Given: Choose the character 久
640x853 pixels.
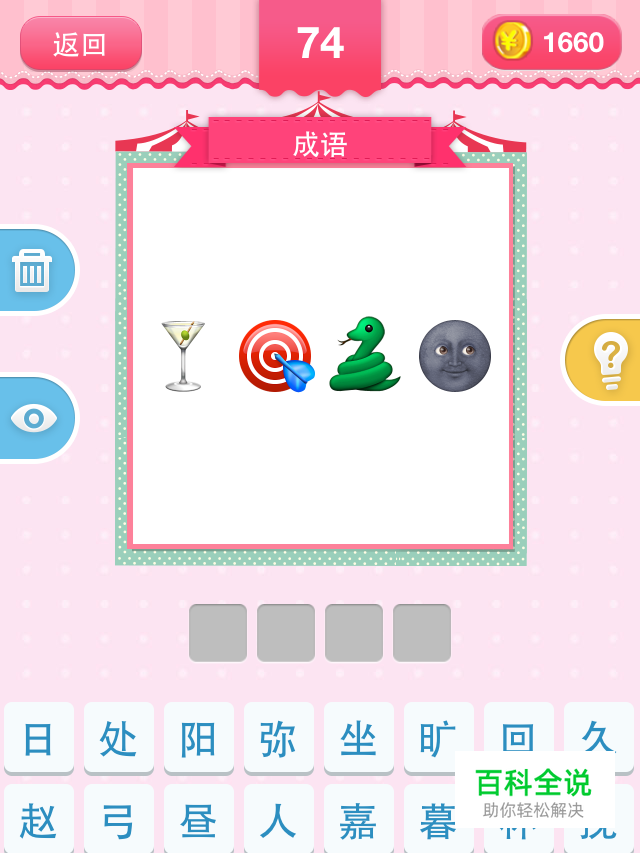Looking at the screenshot, I should pyautogui.click(x=599, y=729).
